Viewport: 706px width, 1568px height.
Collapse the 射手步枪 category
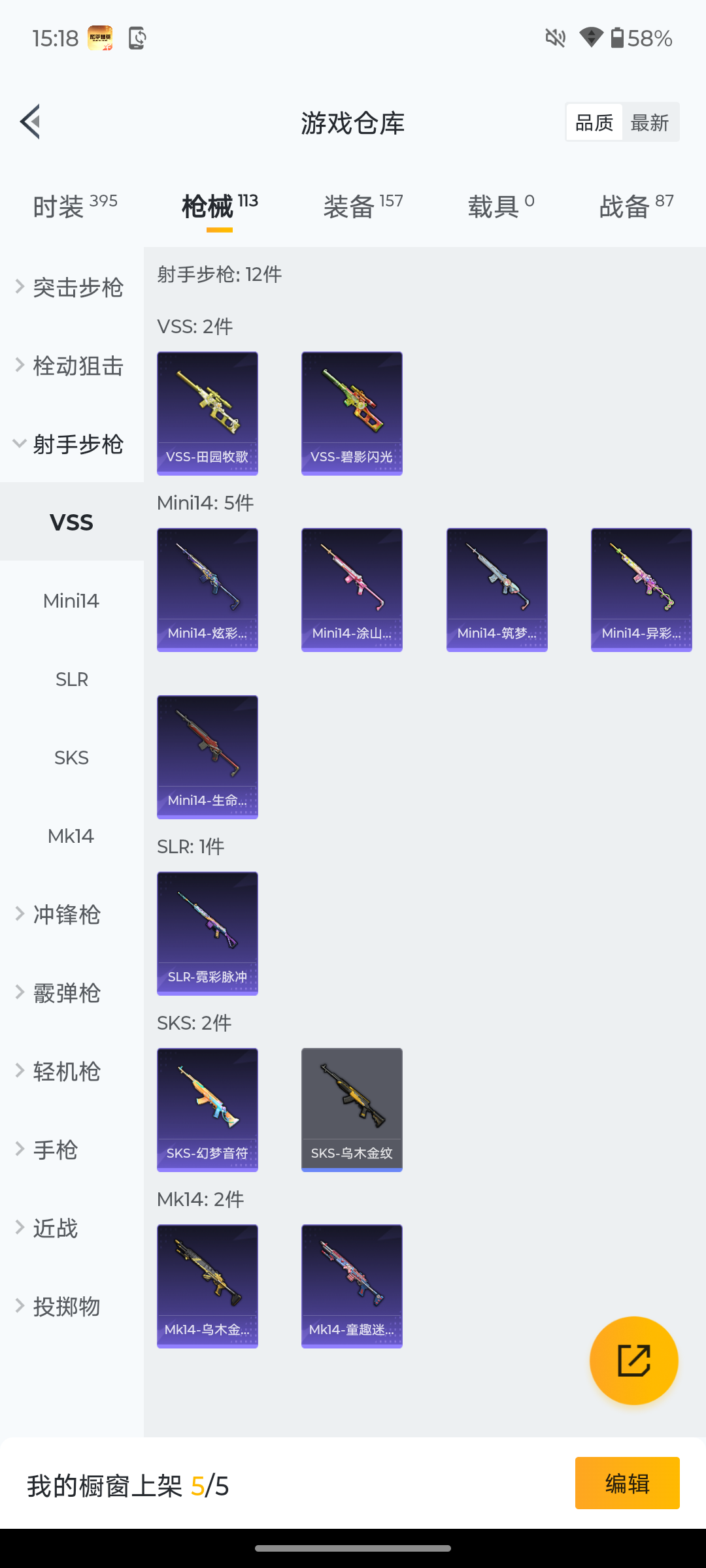[x=72, y=444]
